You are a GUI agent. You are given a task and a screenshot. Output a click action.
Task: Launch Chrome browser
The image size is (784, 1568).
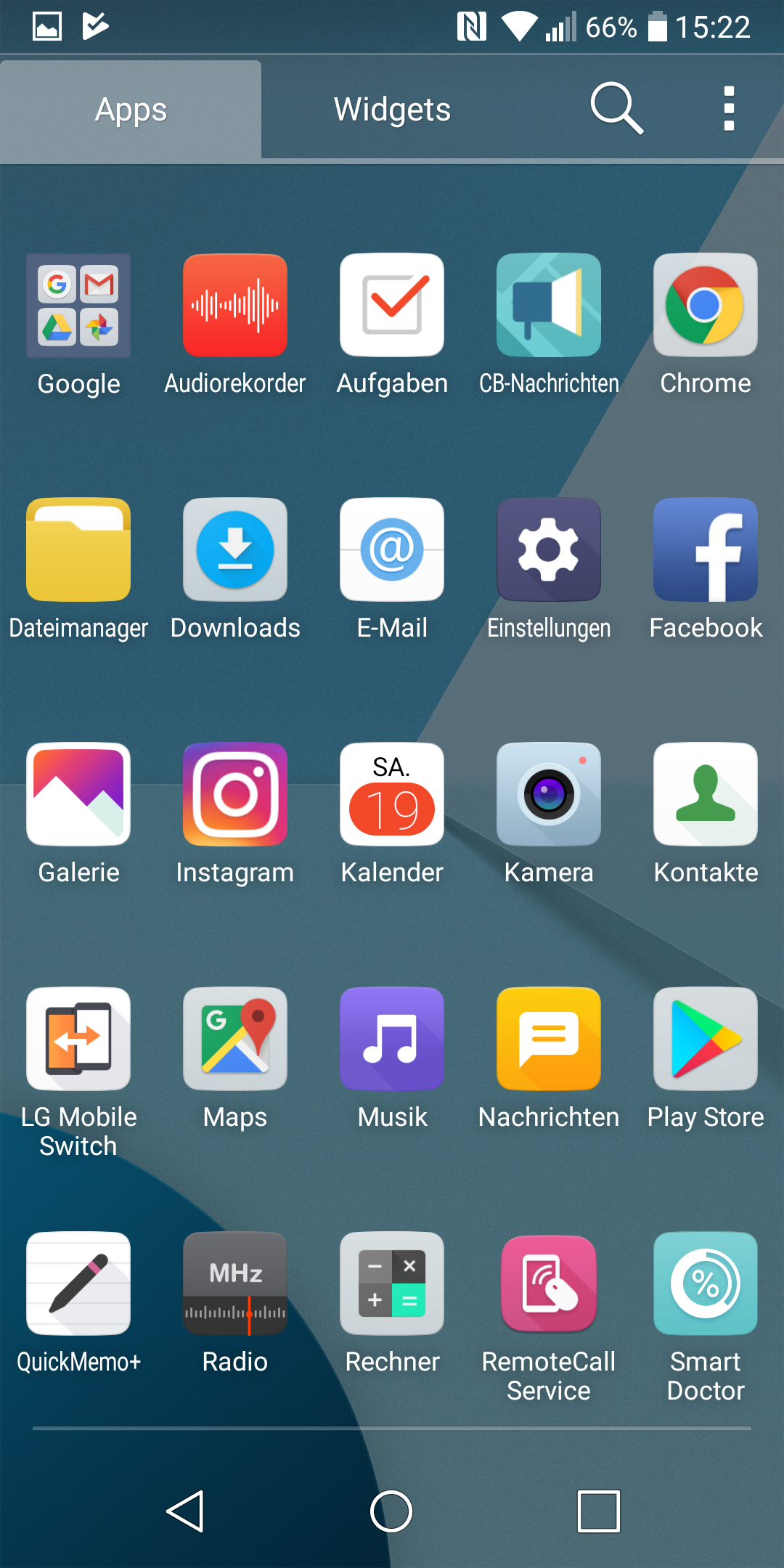pos(706,306)
